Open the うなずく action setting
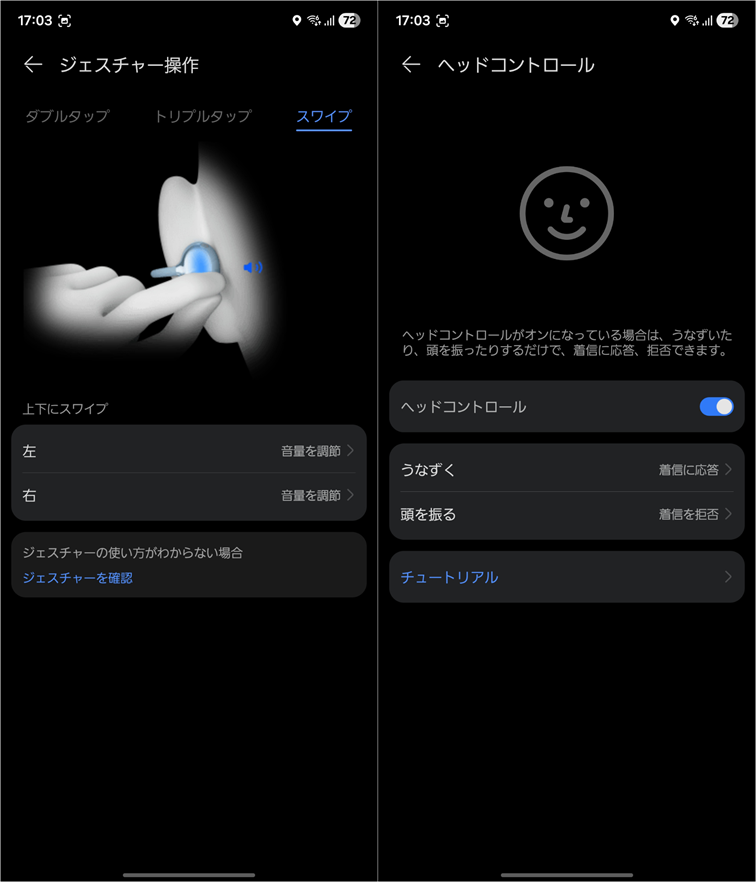Viewport: 756px width, 882px height. click(566, 469)
